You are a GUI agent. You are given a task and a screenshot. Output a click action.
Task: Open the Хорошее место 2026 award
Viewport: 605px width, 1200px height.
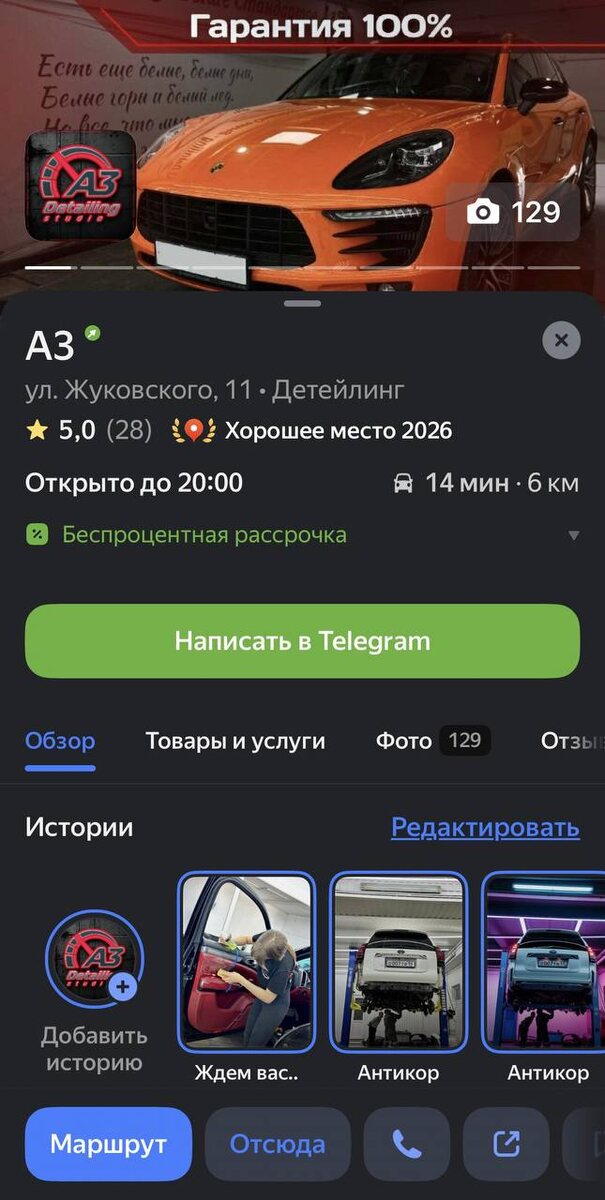click(313, 431)
